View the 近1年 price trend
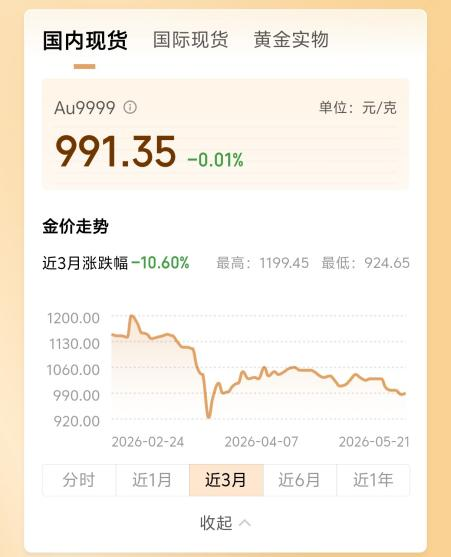The image size is (451, 557). 373,480
